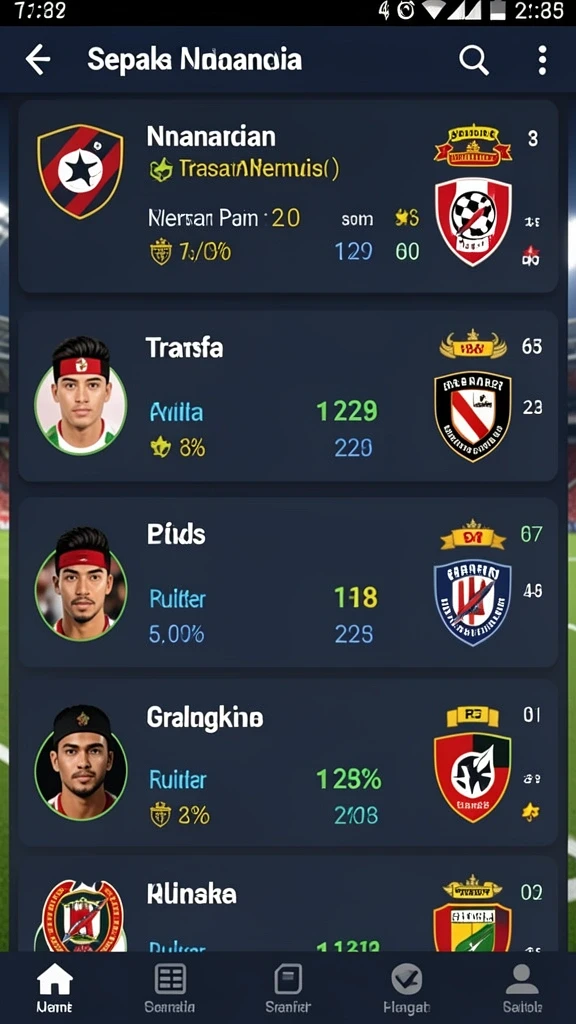Switch to the profile person tab
This screenshot has width=576, height=1024.
click(x=521, y=989)
